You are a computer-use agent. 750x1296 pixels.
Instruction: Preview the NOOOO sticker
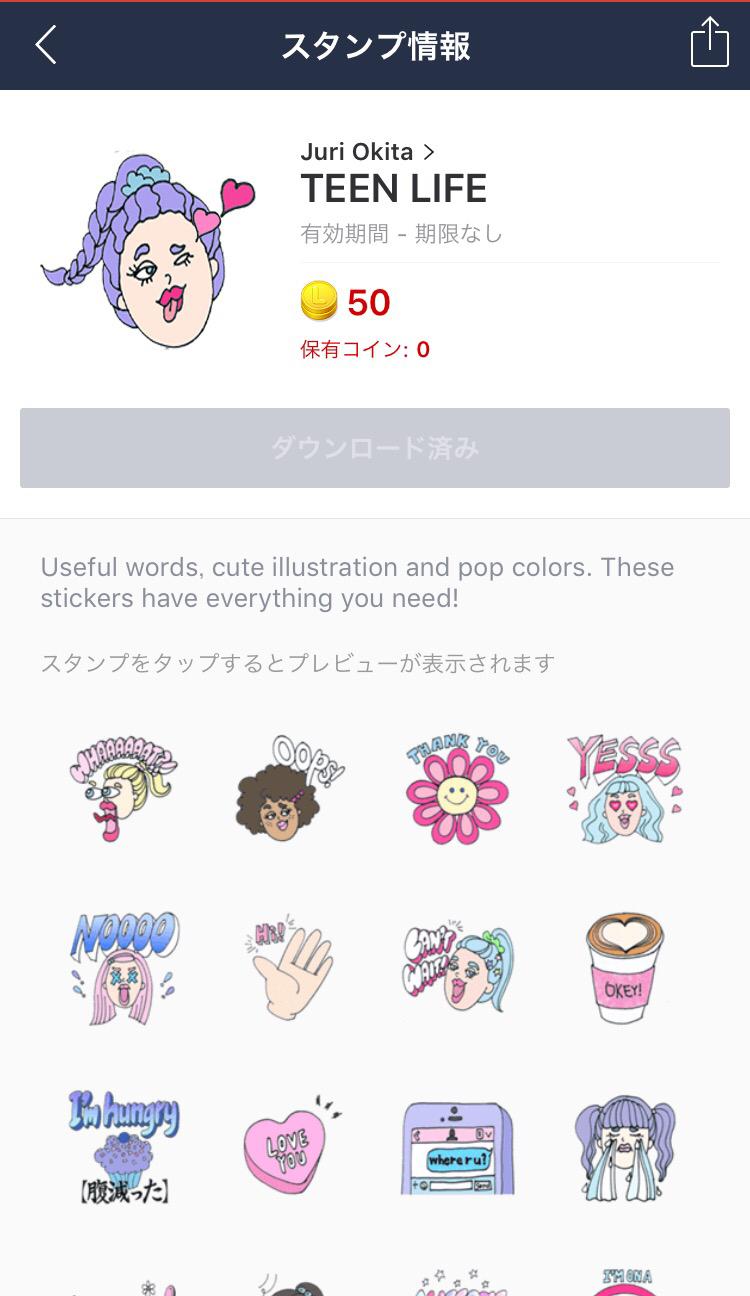coord(124,968)
